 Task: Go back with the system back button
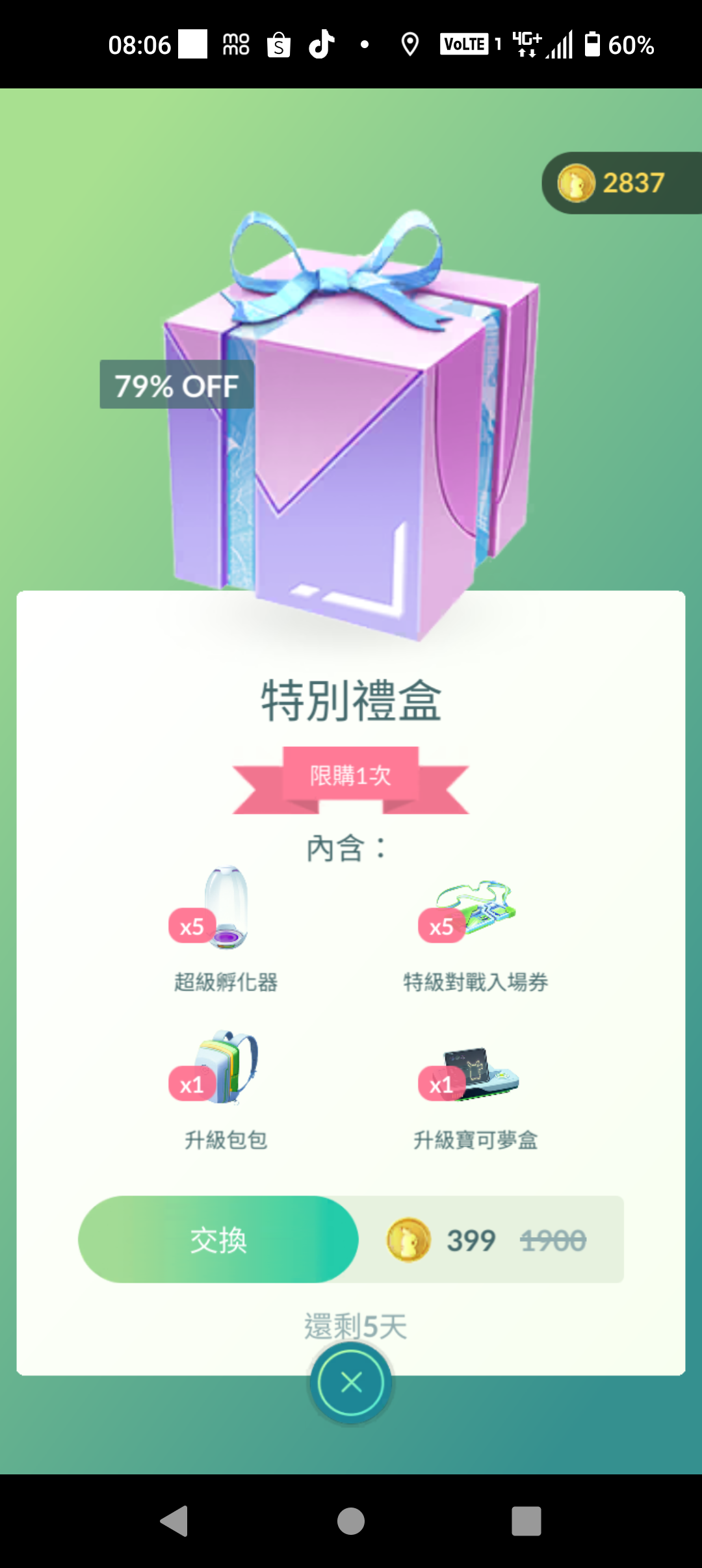174,1521
